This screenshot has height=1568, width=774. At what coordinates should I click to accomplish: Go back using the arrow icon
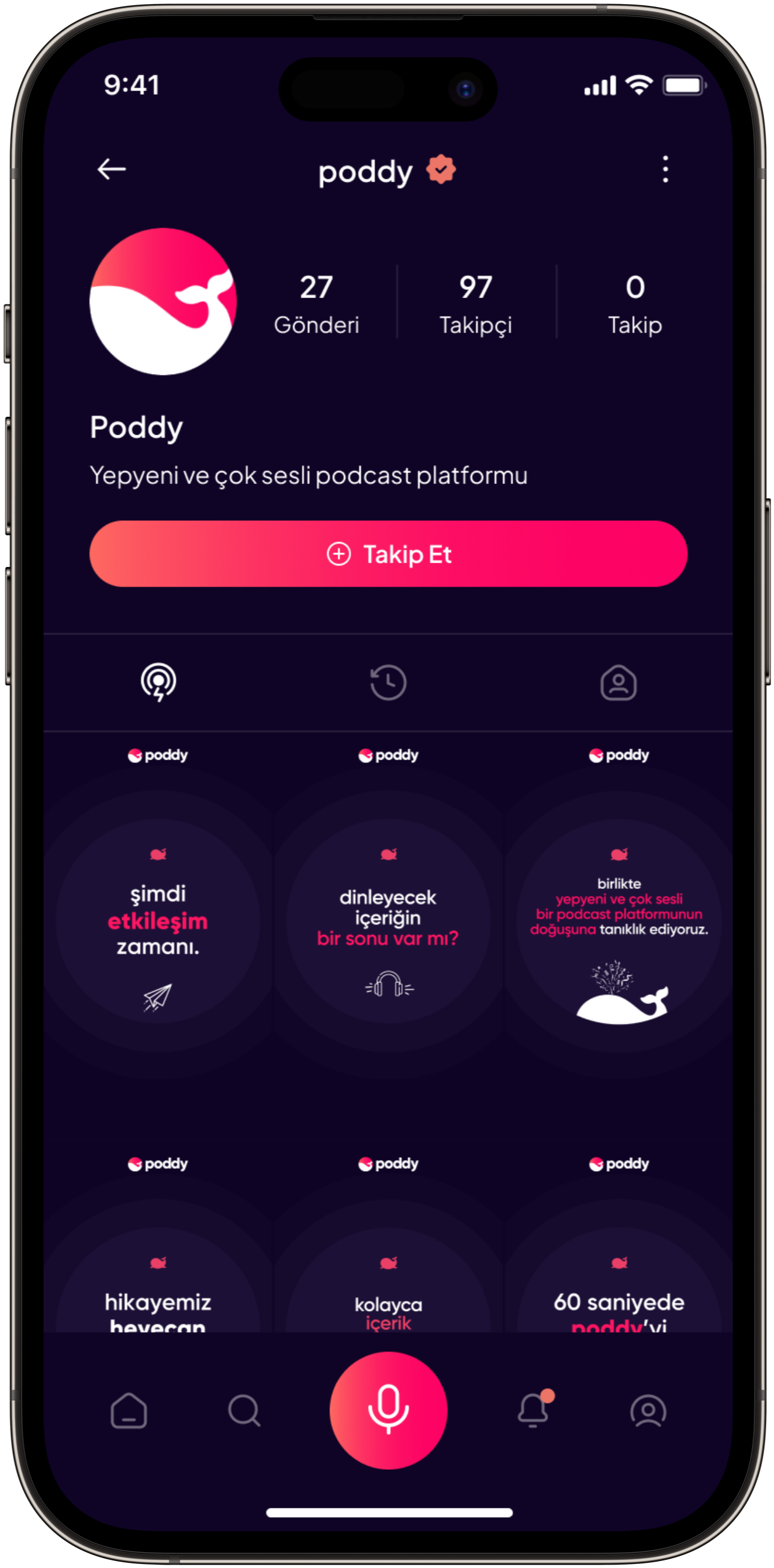coord(112,169)
